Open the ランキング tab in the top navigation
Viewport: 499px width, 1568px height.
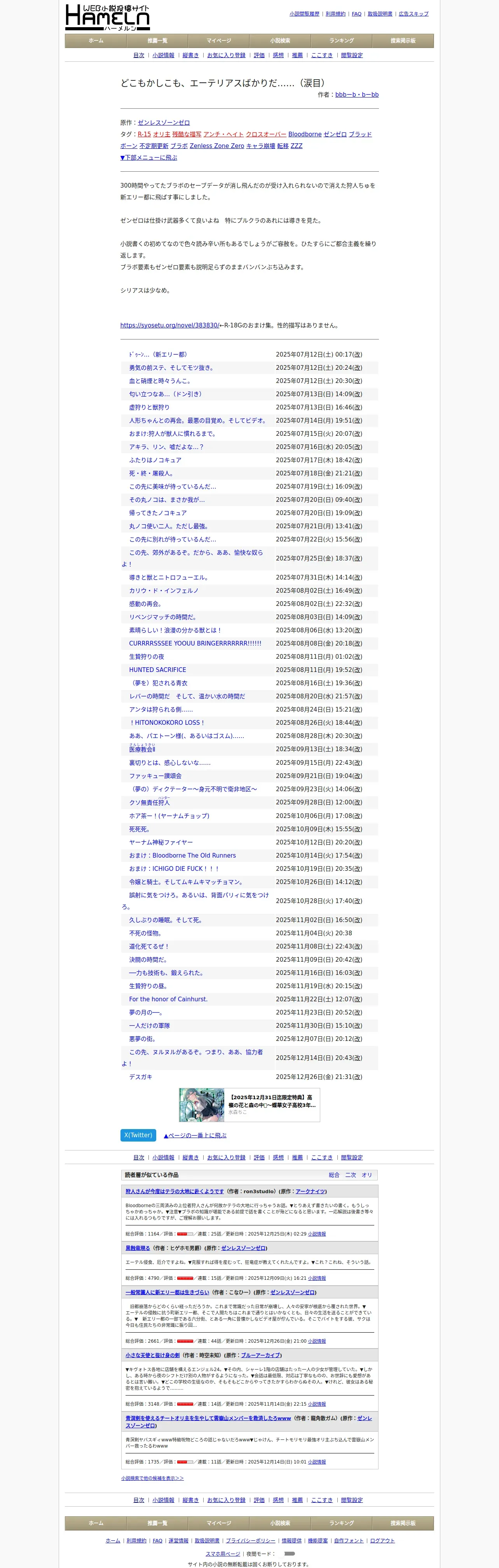coord(341,41)
